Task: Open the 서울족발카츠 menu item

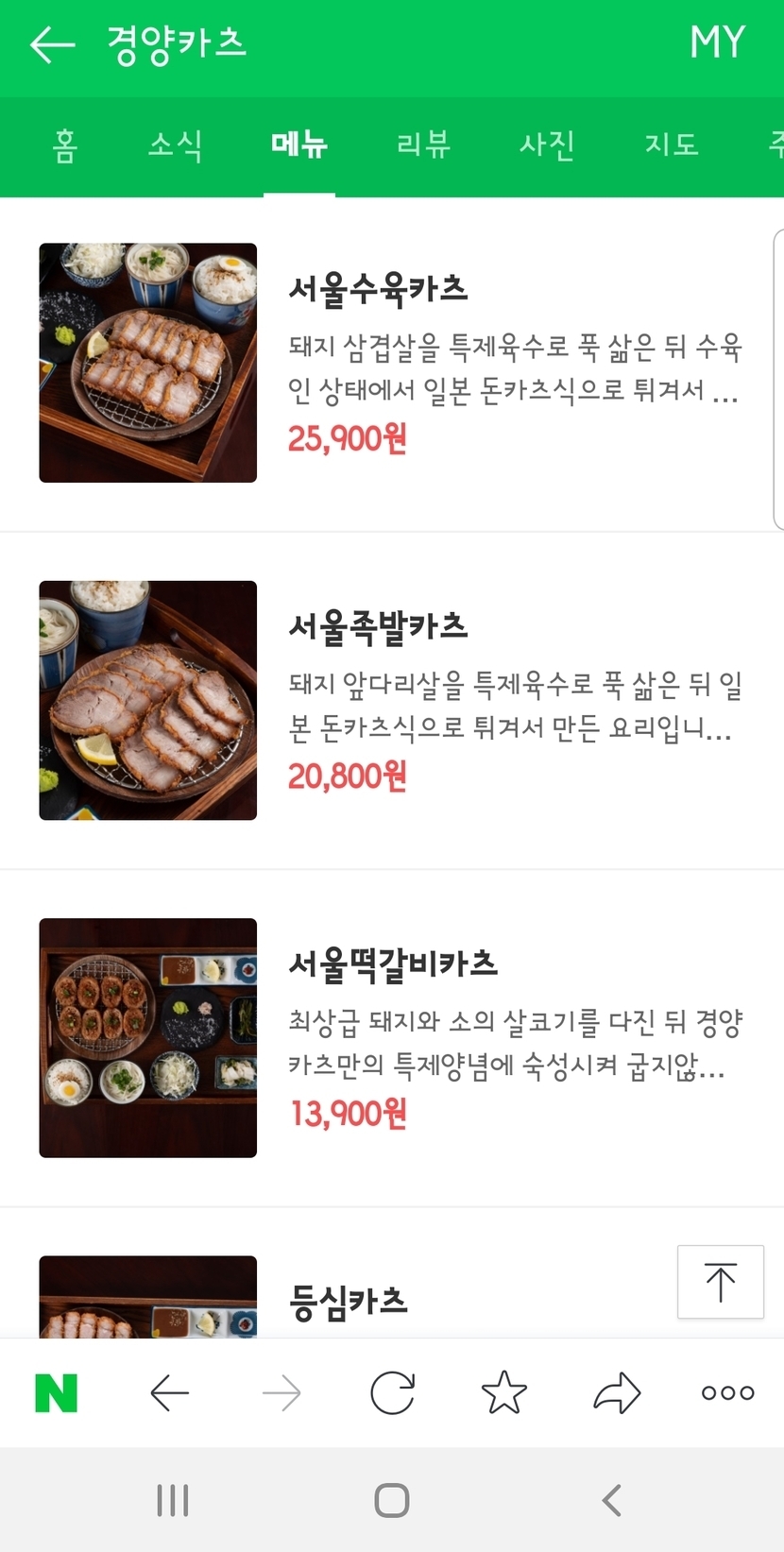Action: (378, 626)
